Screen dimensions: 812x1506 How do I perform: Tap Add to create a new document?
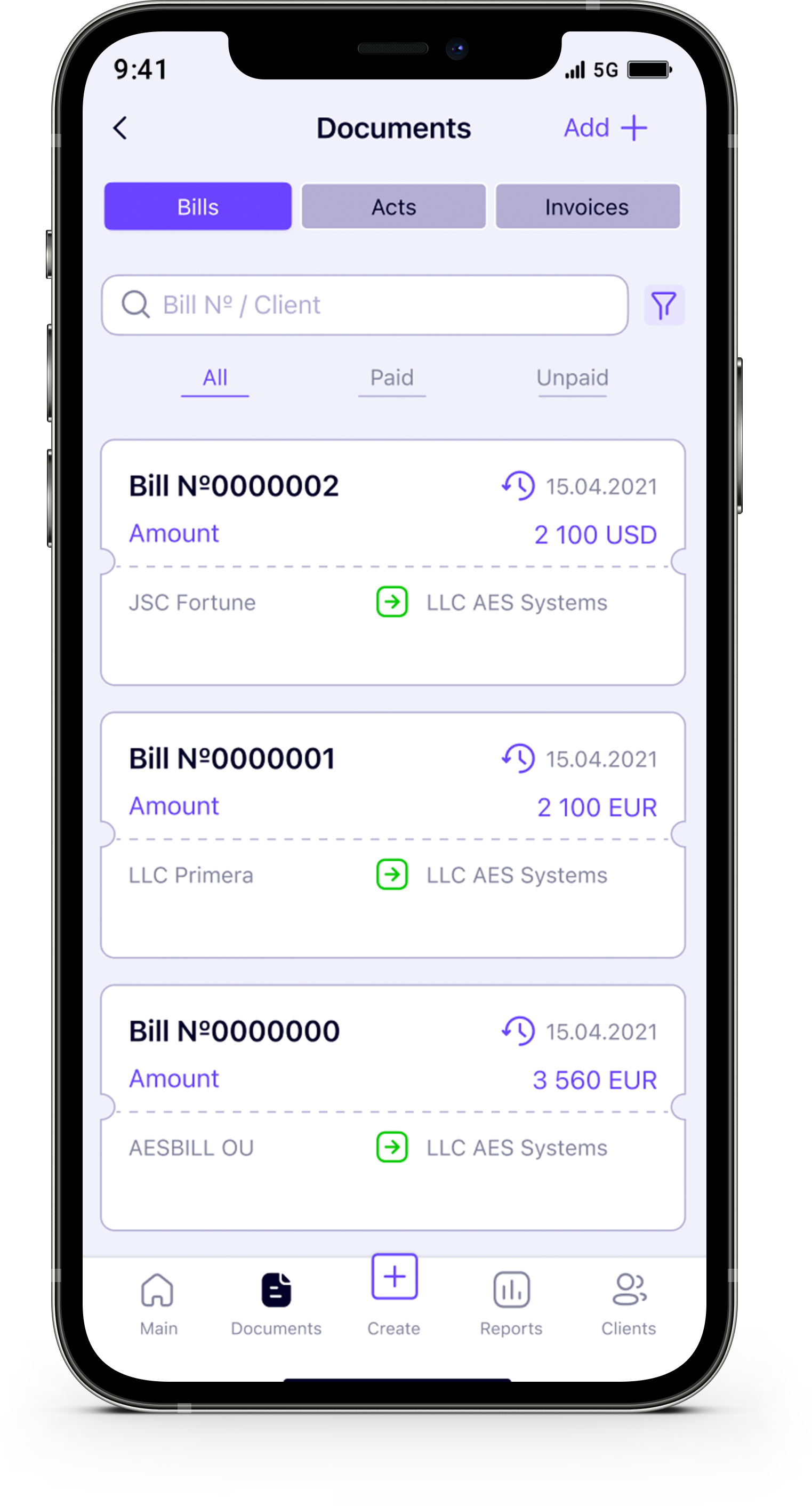click(605, 128)
